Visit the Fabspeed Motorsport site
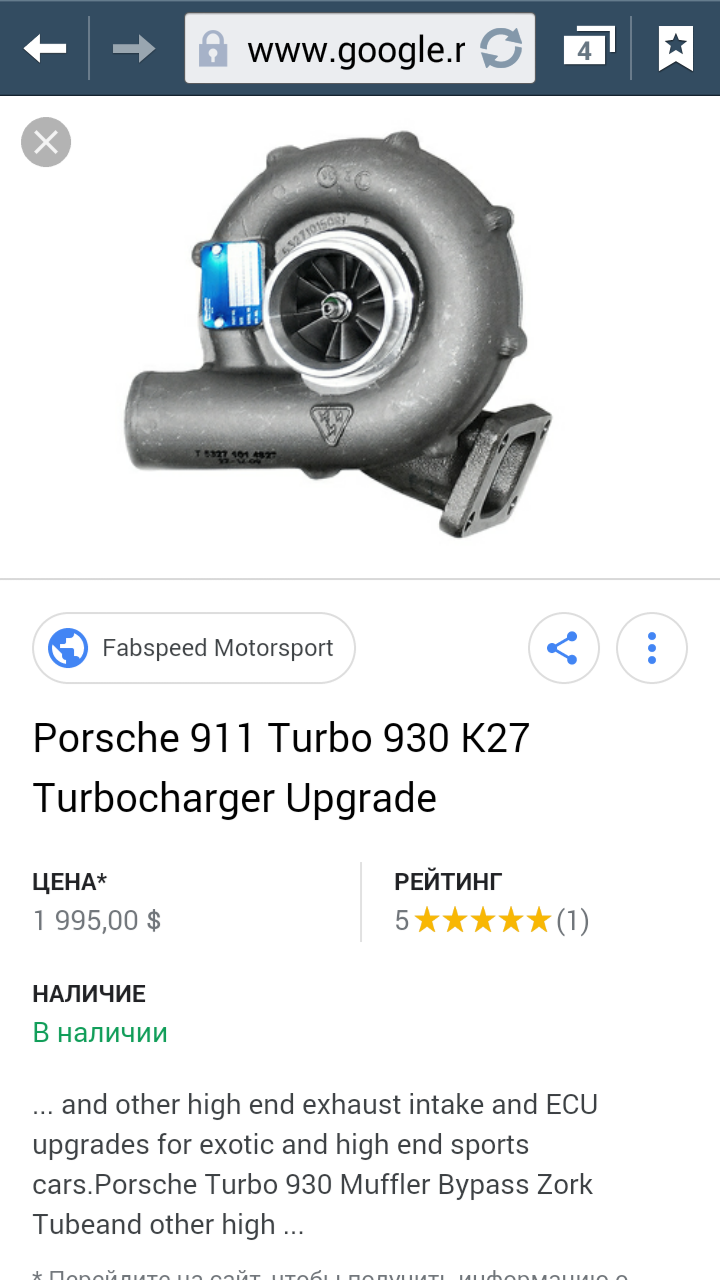The width and height of the screenshot is (720, 1280). coord(195,648)
